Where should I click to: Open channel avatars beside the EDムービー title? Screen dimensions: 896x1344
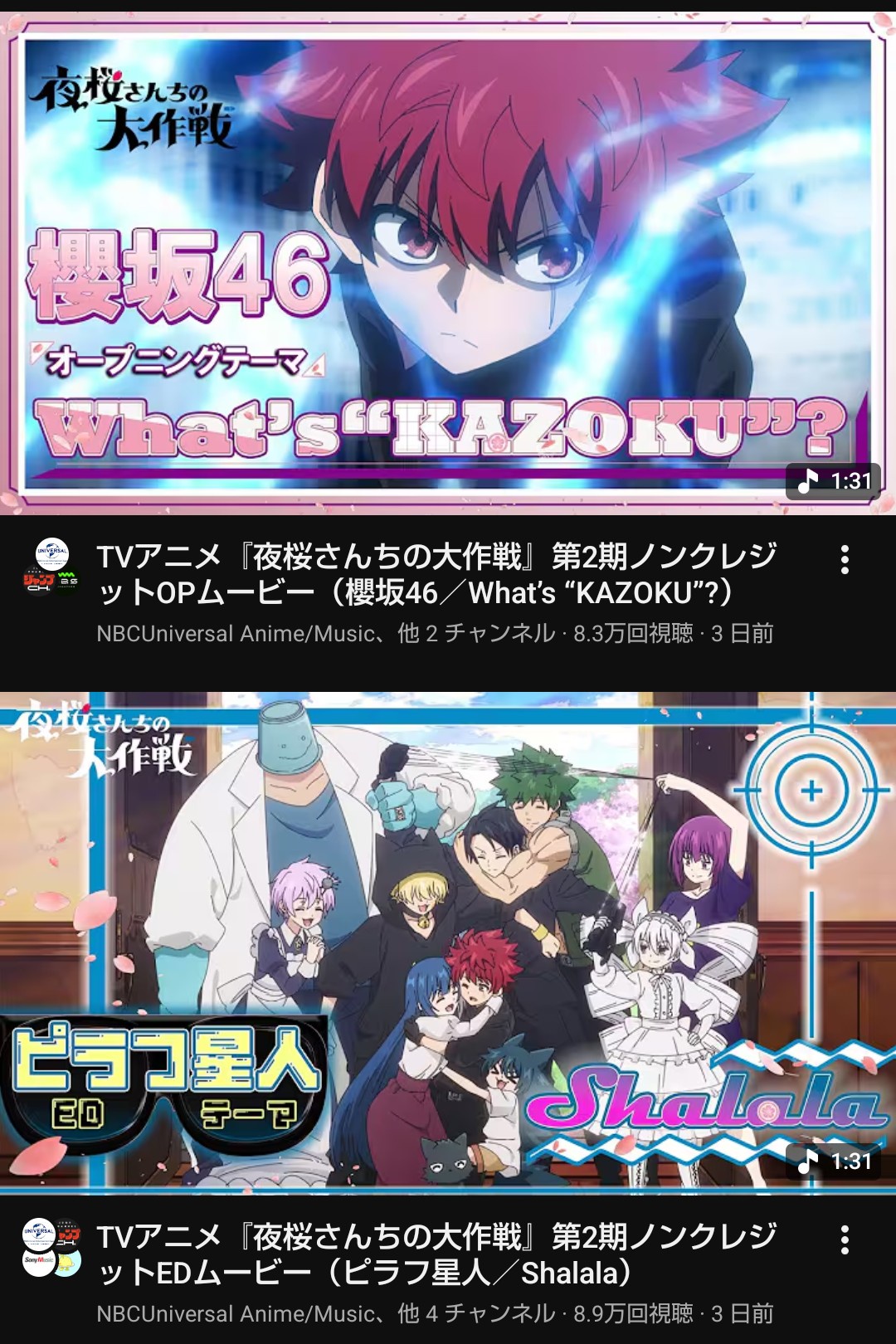51,1247
